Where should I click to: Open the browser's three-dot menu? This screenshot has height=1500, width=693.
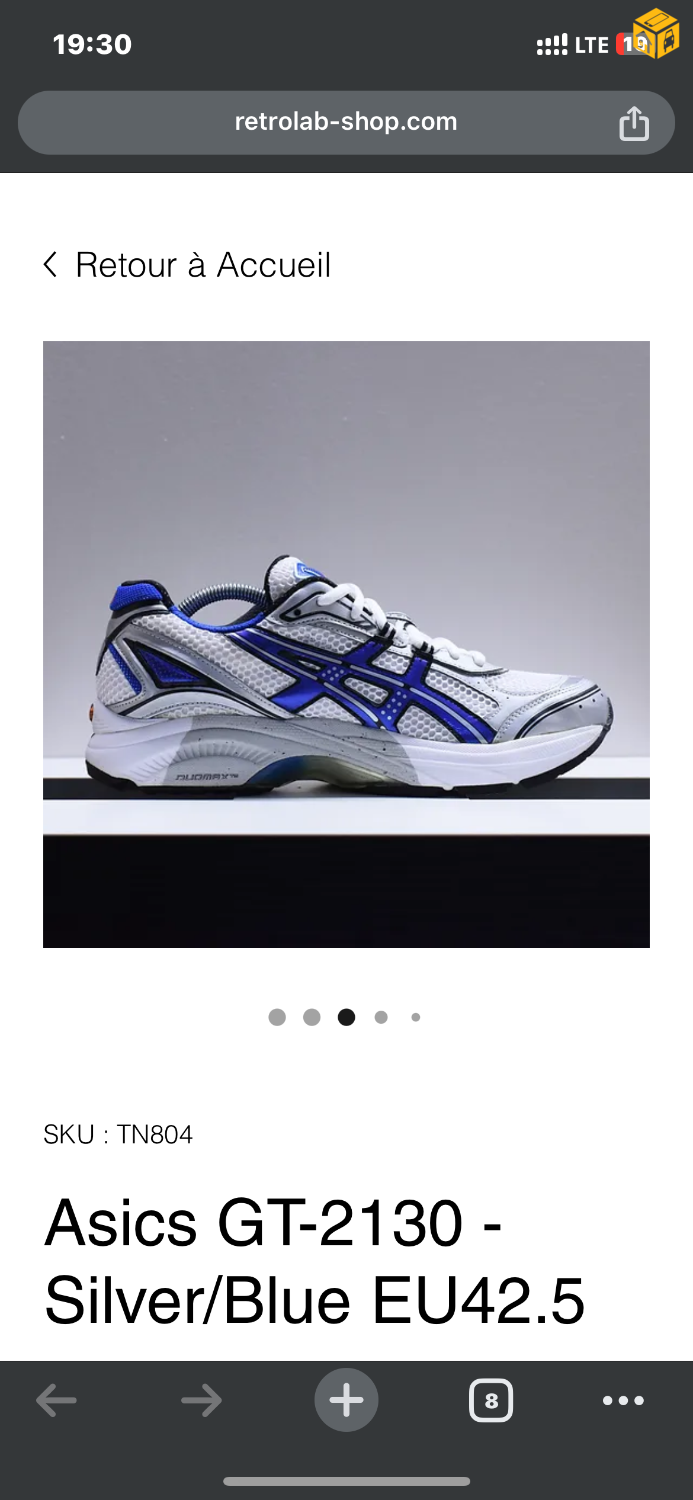click(x=623, y=1401)
